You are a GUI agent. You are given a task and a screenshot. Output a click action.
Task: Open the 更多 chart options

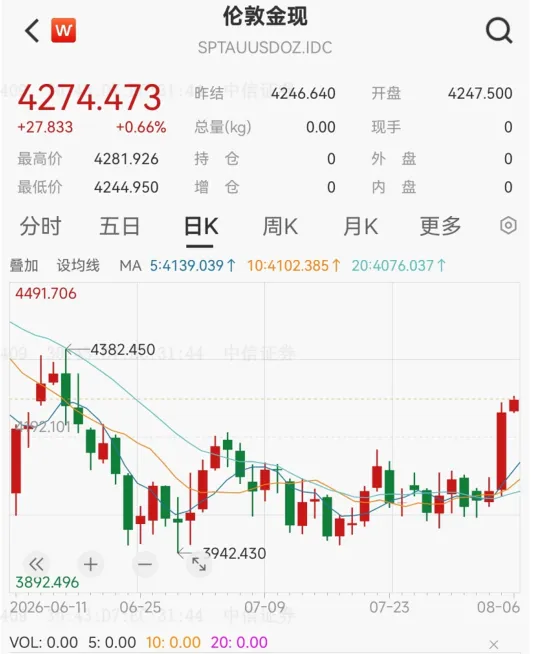440,226
